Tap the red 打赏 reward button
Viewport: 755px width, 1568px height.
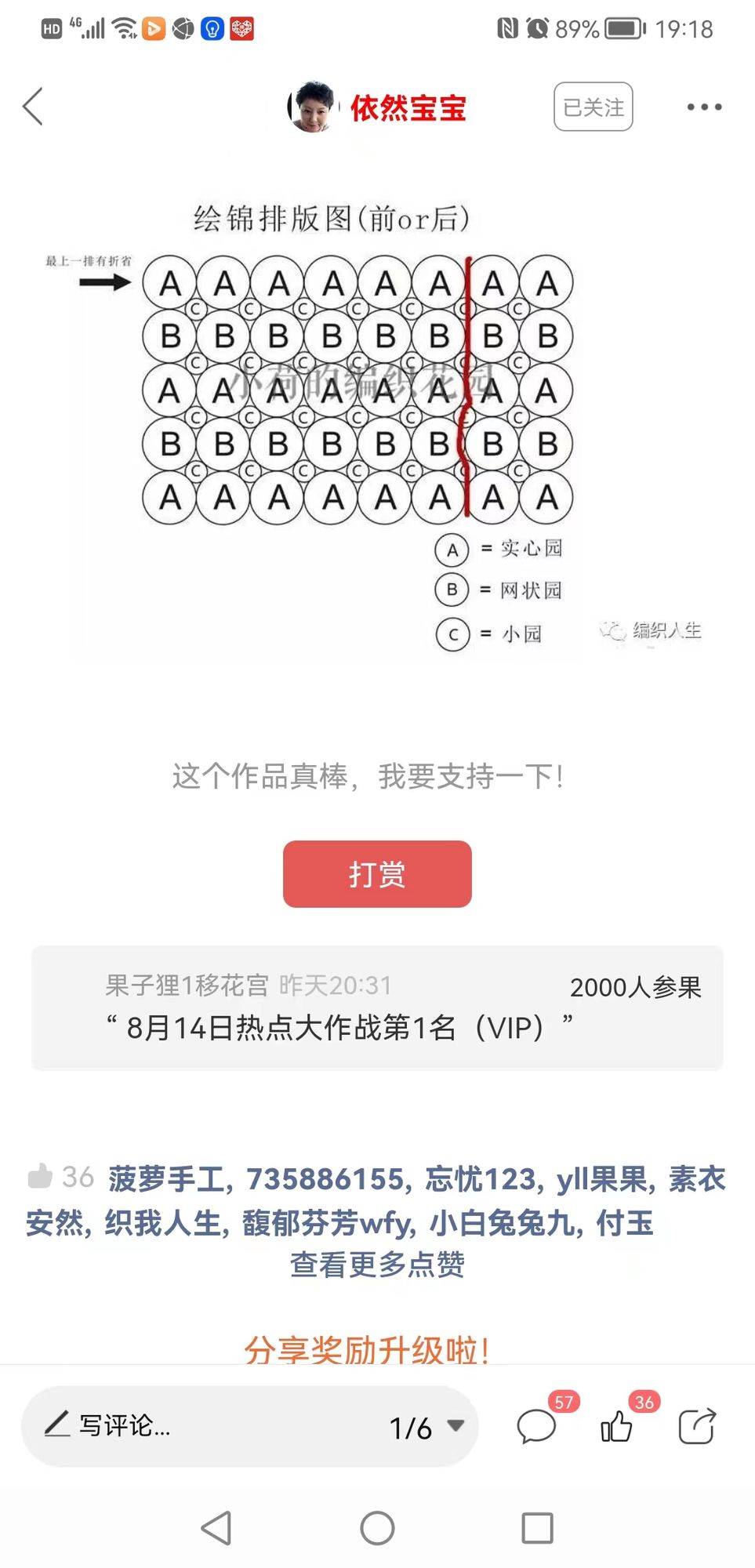pos(377,873)
